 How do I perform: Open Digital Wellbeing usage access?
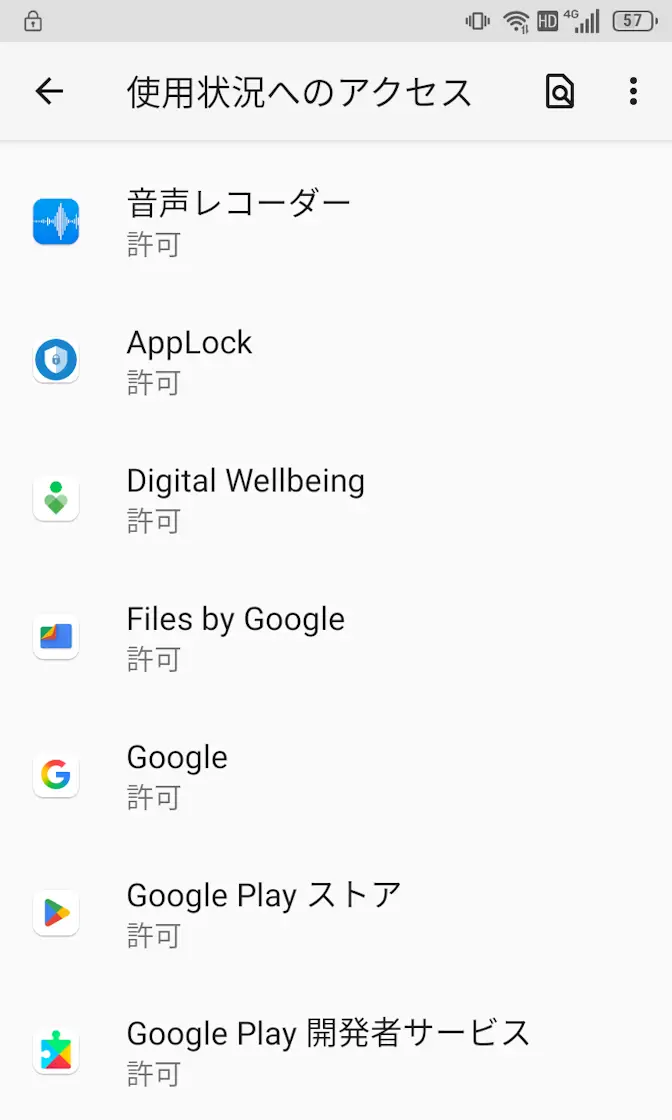tap(245, 498)
